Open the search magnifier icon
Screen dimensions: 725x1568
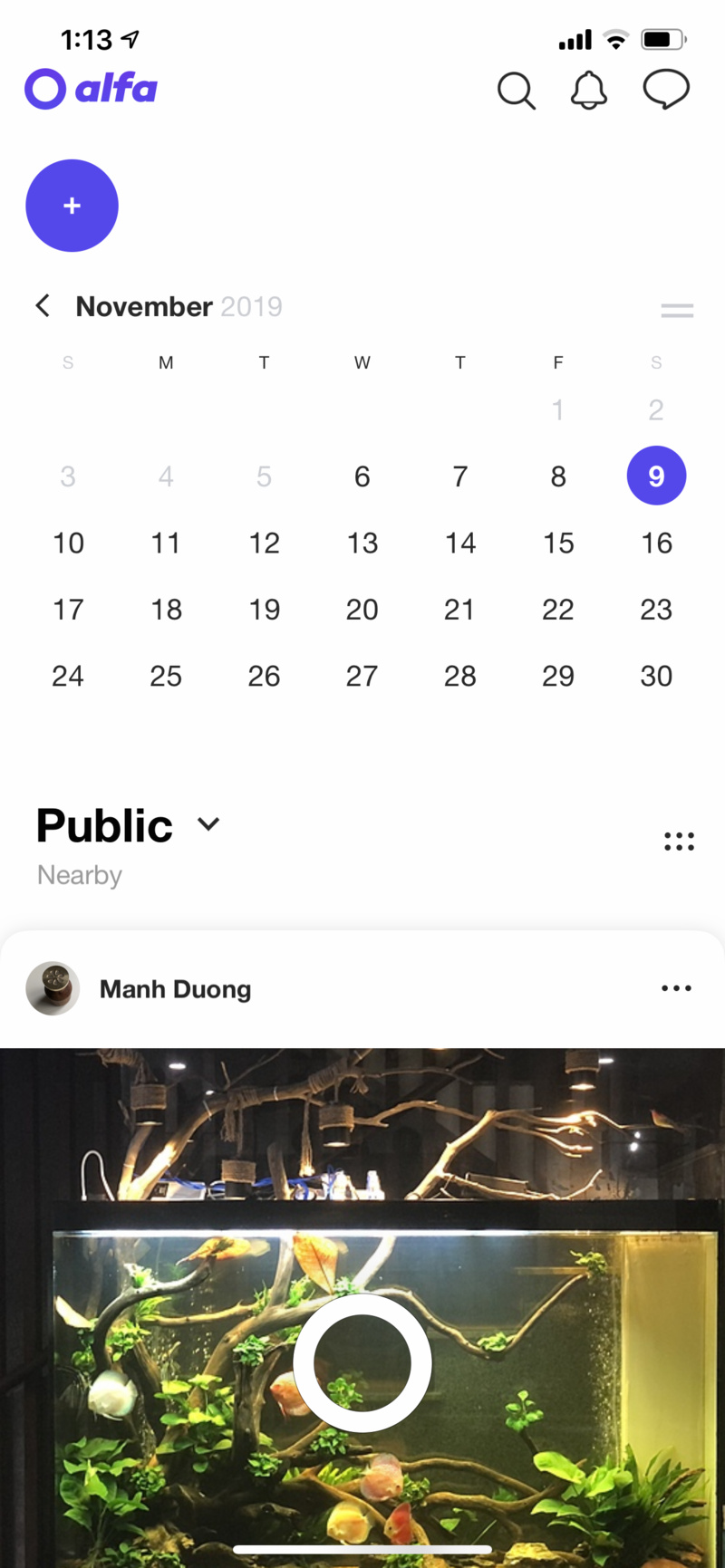(x=516, y=91)
